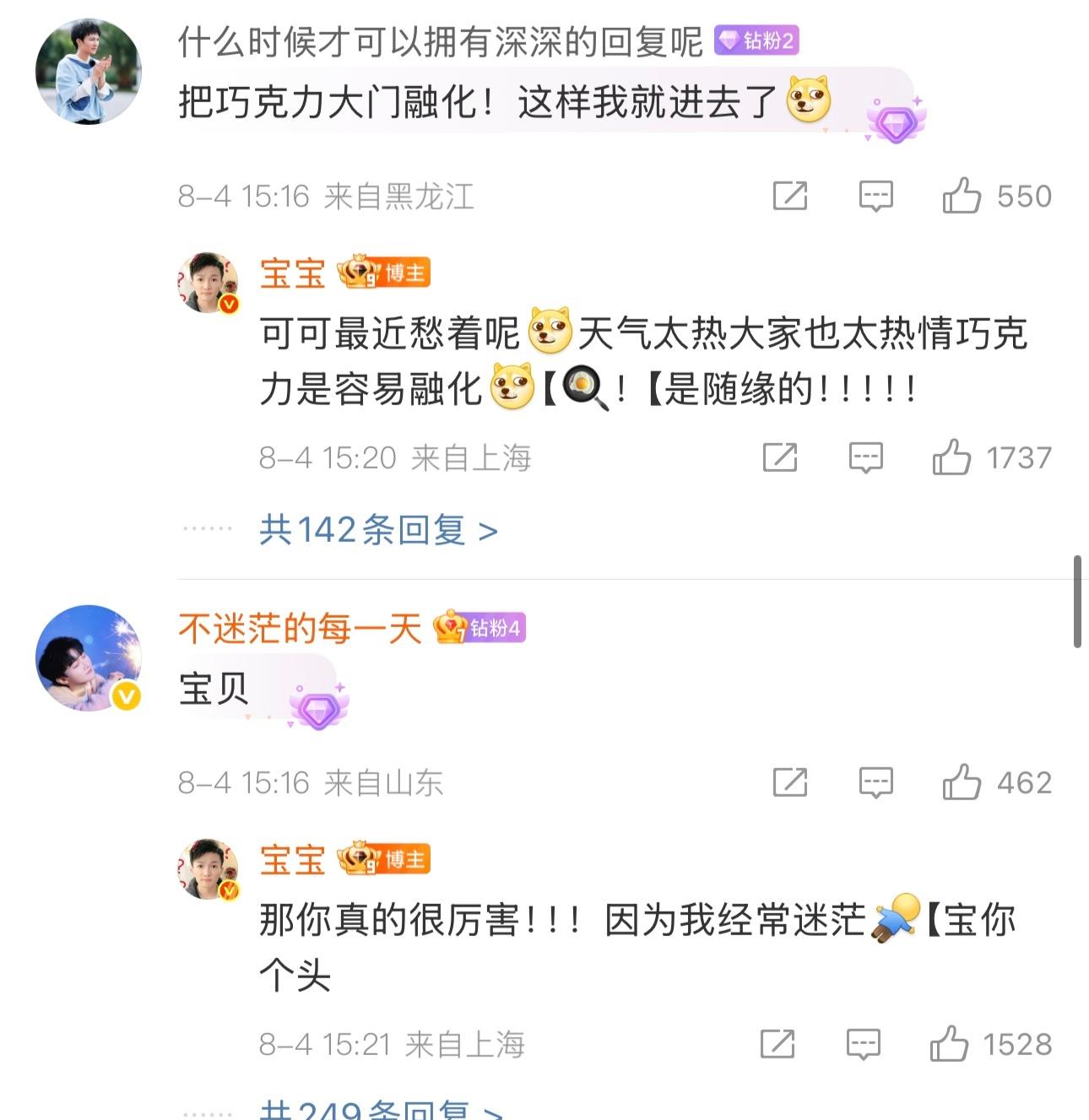Open 宝宝's profile from the 15:20 reply
Image resolution: width=1089 pixels, height=1120 pixels.
pos(292,273)
